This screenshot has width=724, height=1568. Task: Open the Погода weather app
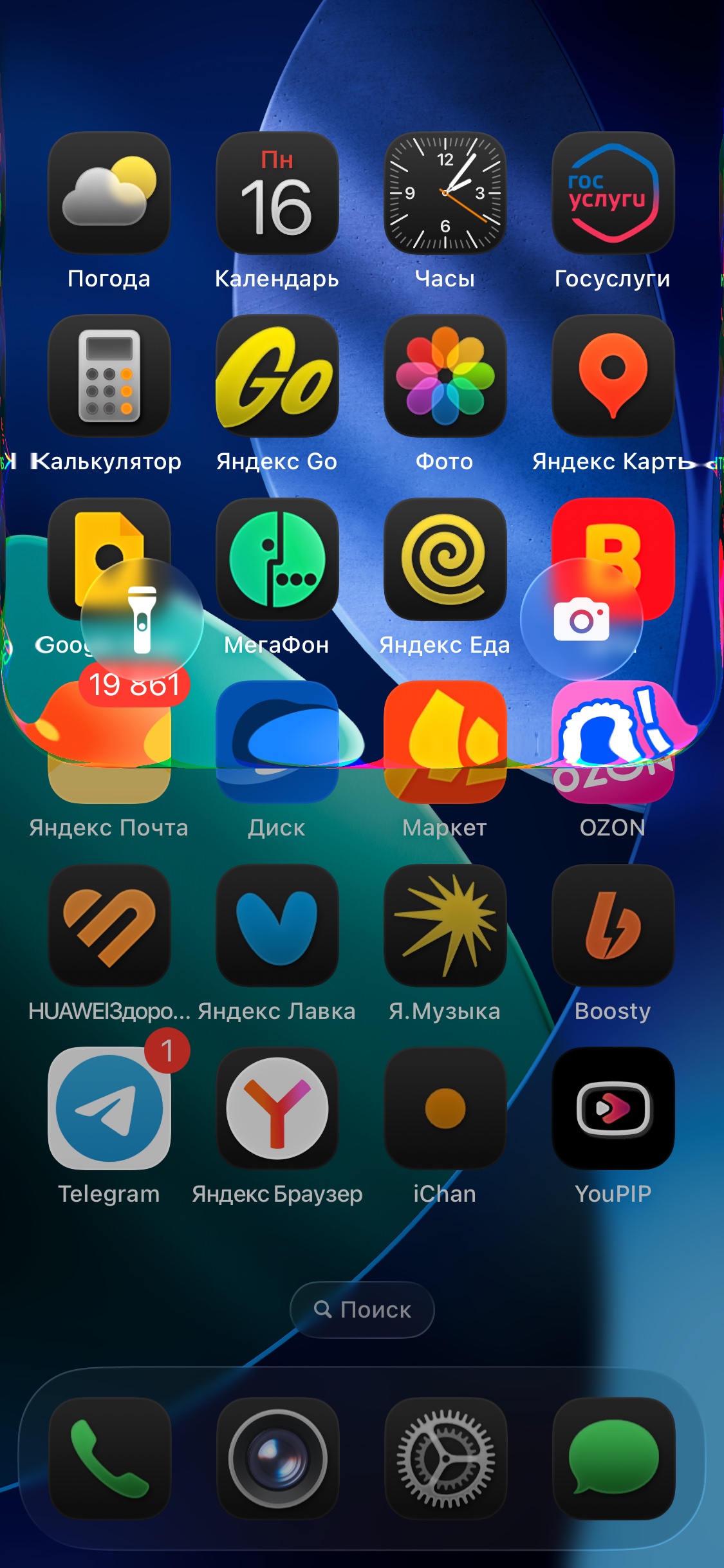(109, 192)
